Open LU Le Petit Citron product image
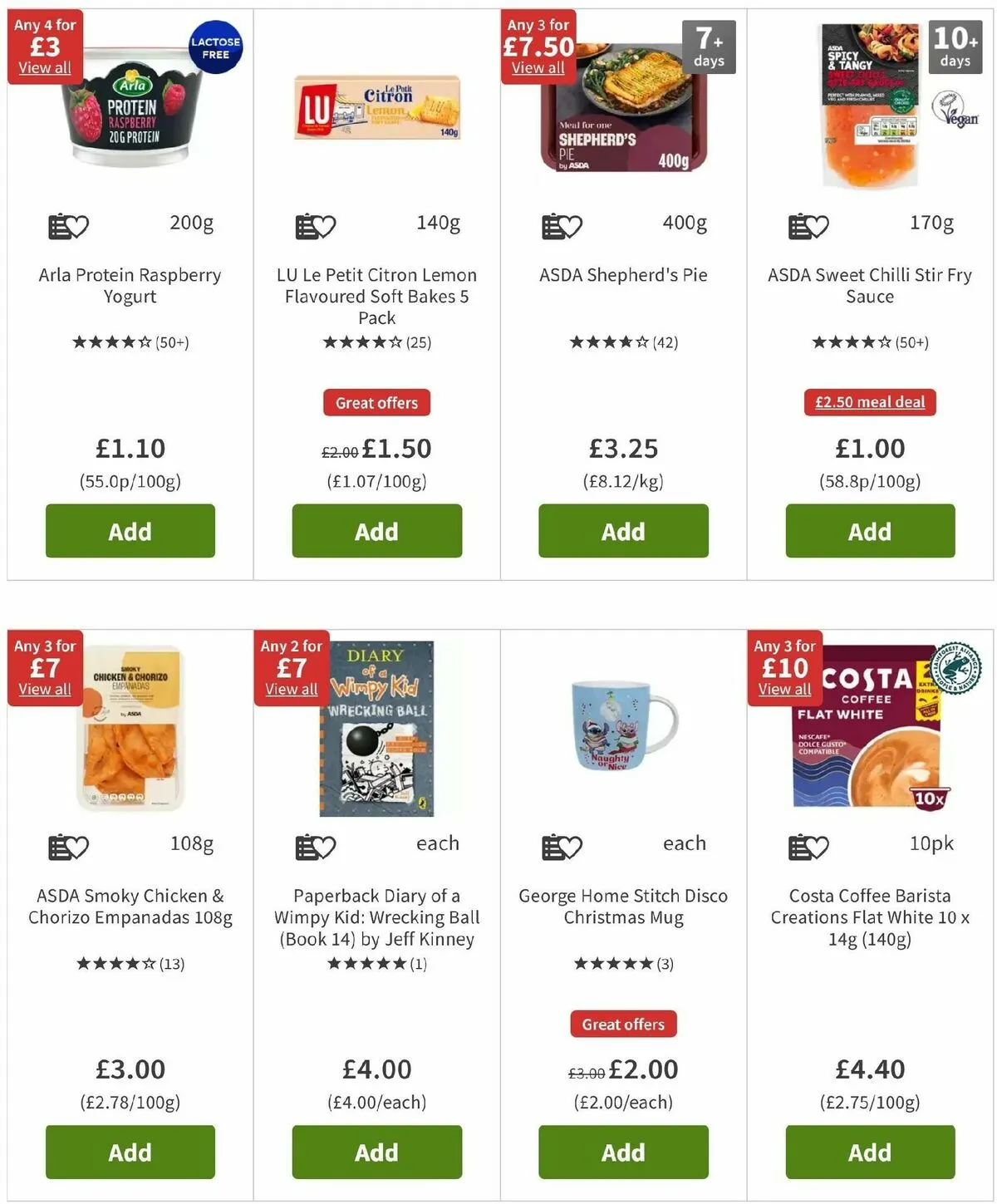997x1204 pixels. click(x=376, y=108)
